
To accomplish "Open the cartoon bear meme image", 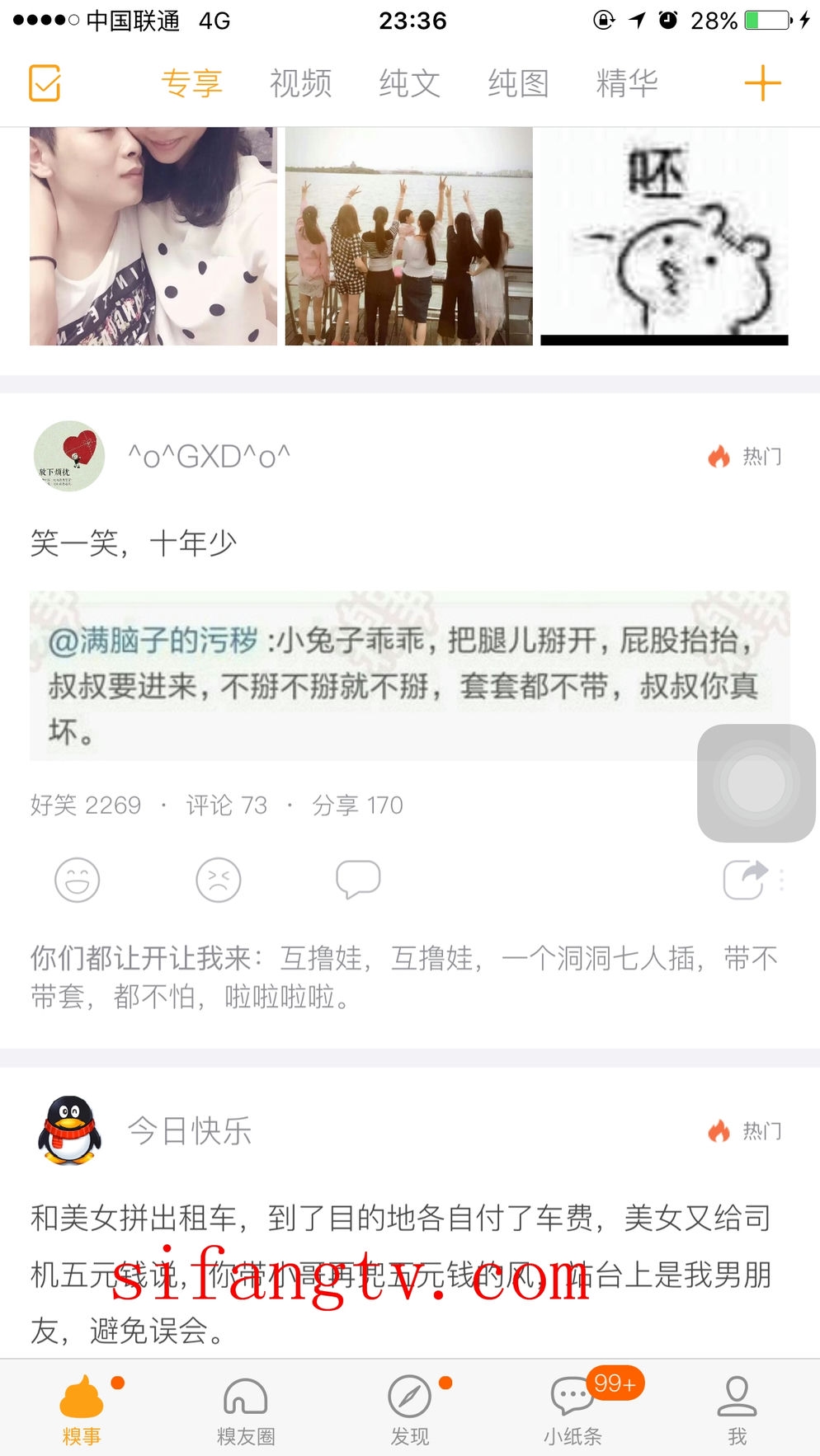I will (x=664, y=236).
